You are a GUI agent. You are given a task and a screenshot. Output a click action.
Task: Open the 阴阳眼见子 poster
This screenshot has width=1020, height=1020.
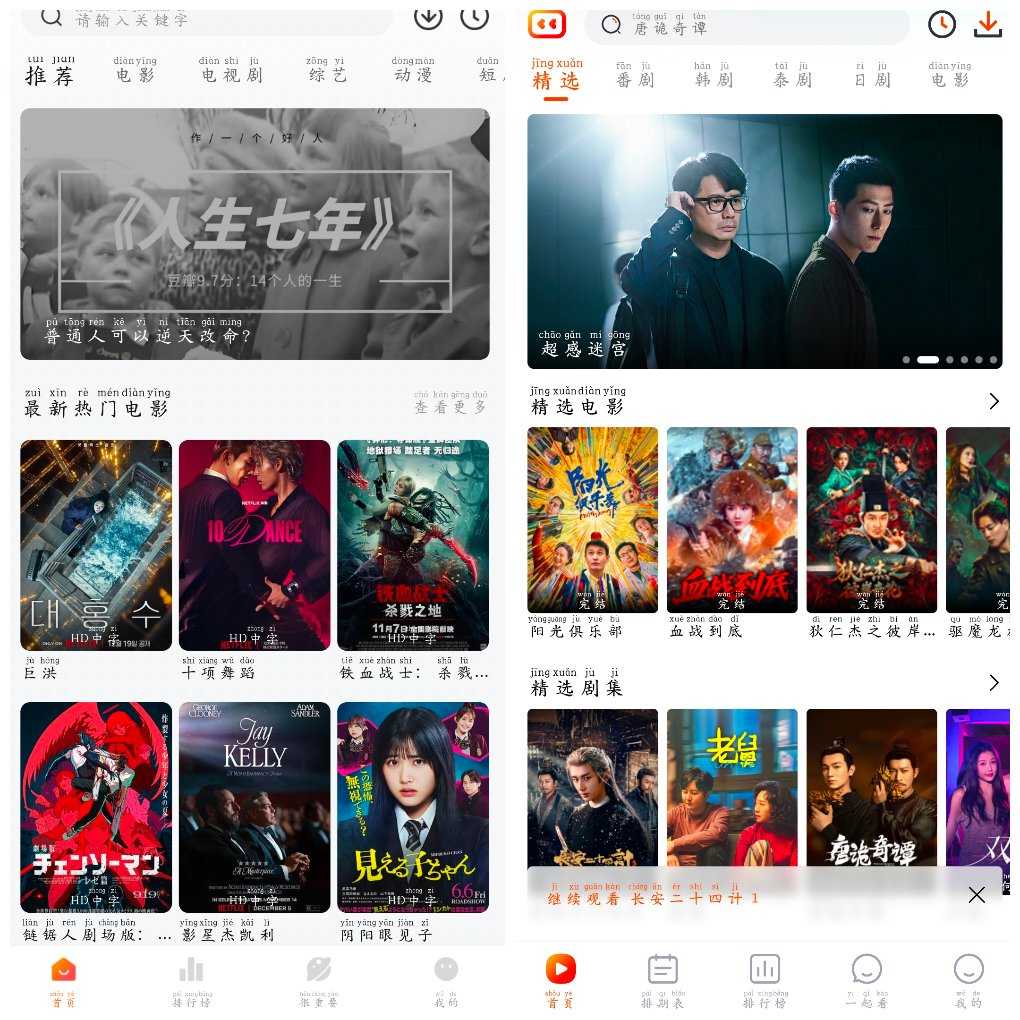point(413,807)
